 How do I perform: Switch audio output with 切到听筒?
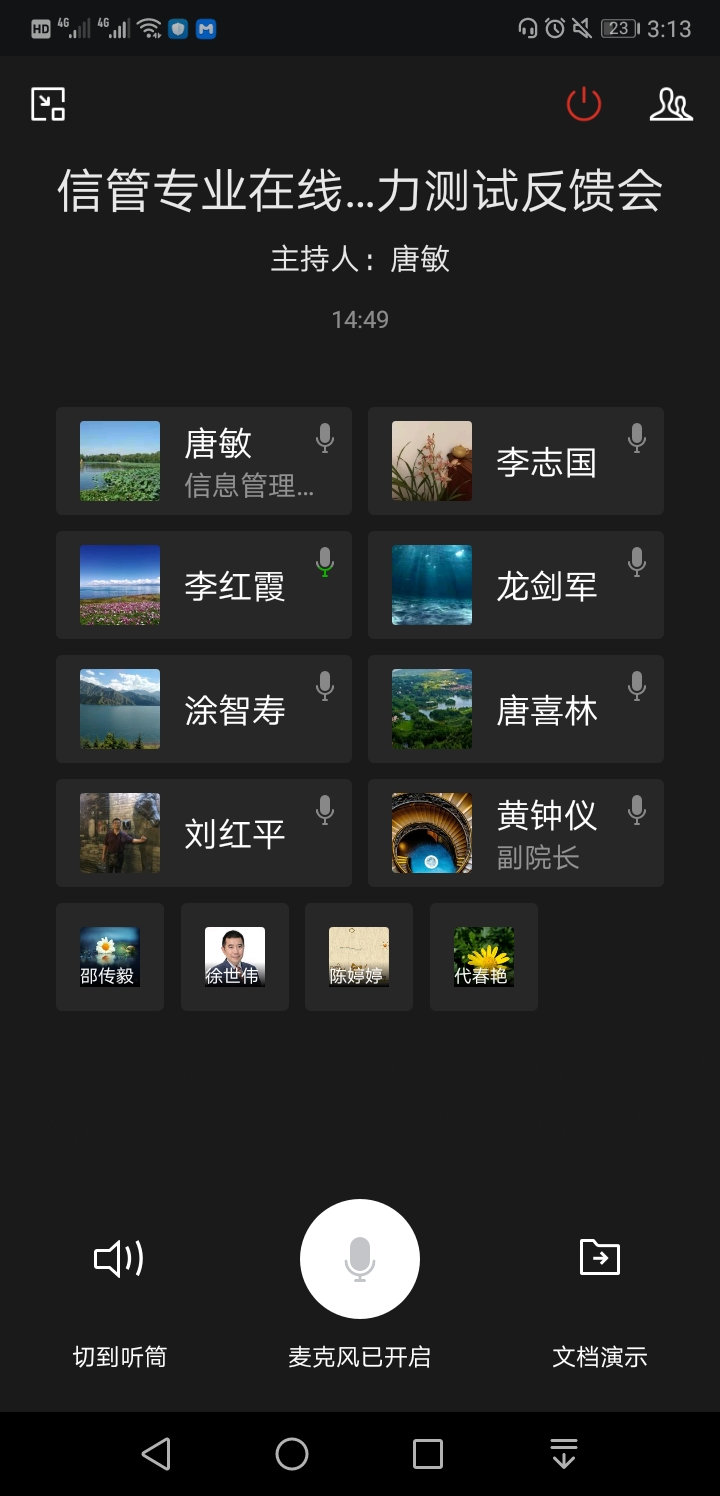[x=118, y=1260]
